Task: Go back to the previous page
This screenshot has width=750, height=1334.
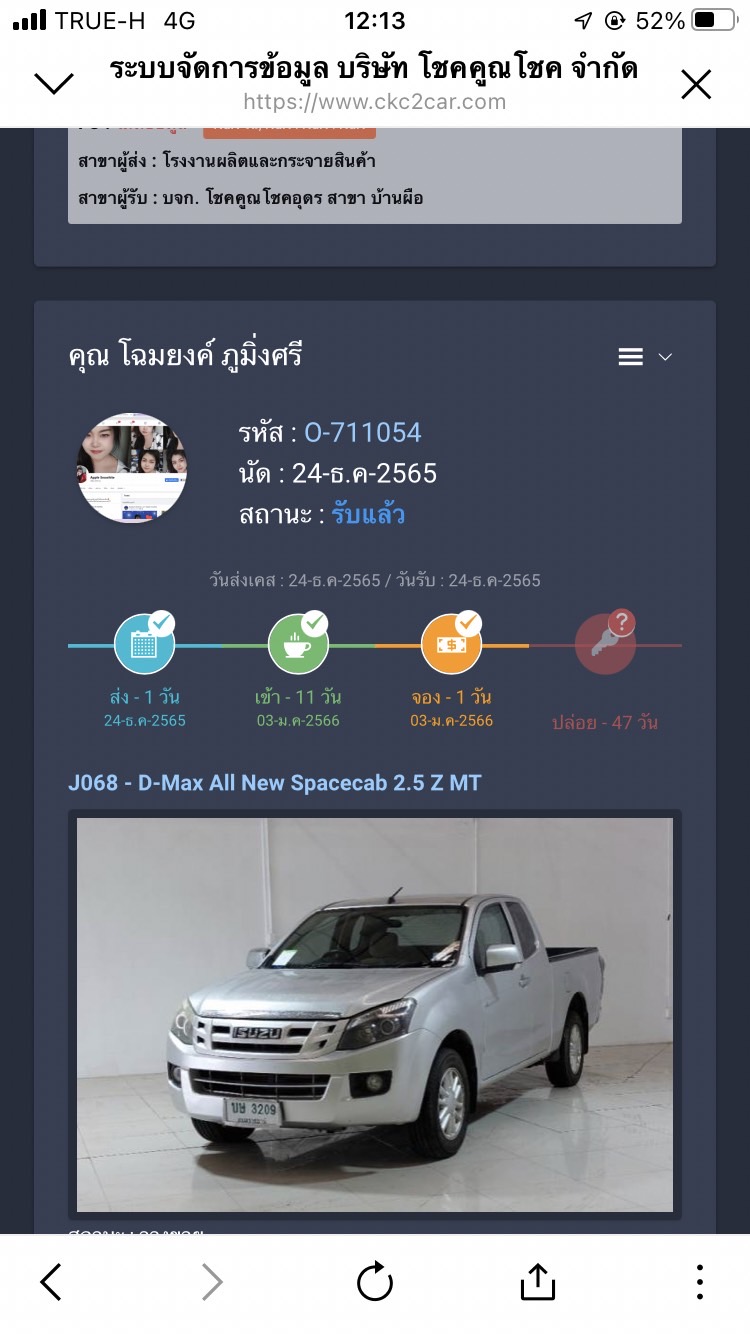Action: [52, 1281]
